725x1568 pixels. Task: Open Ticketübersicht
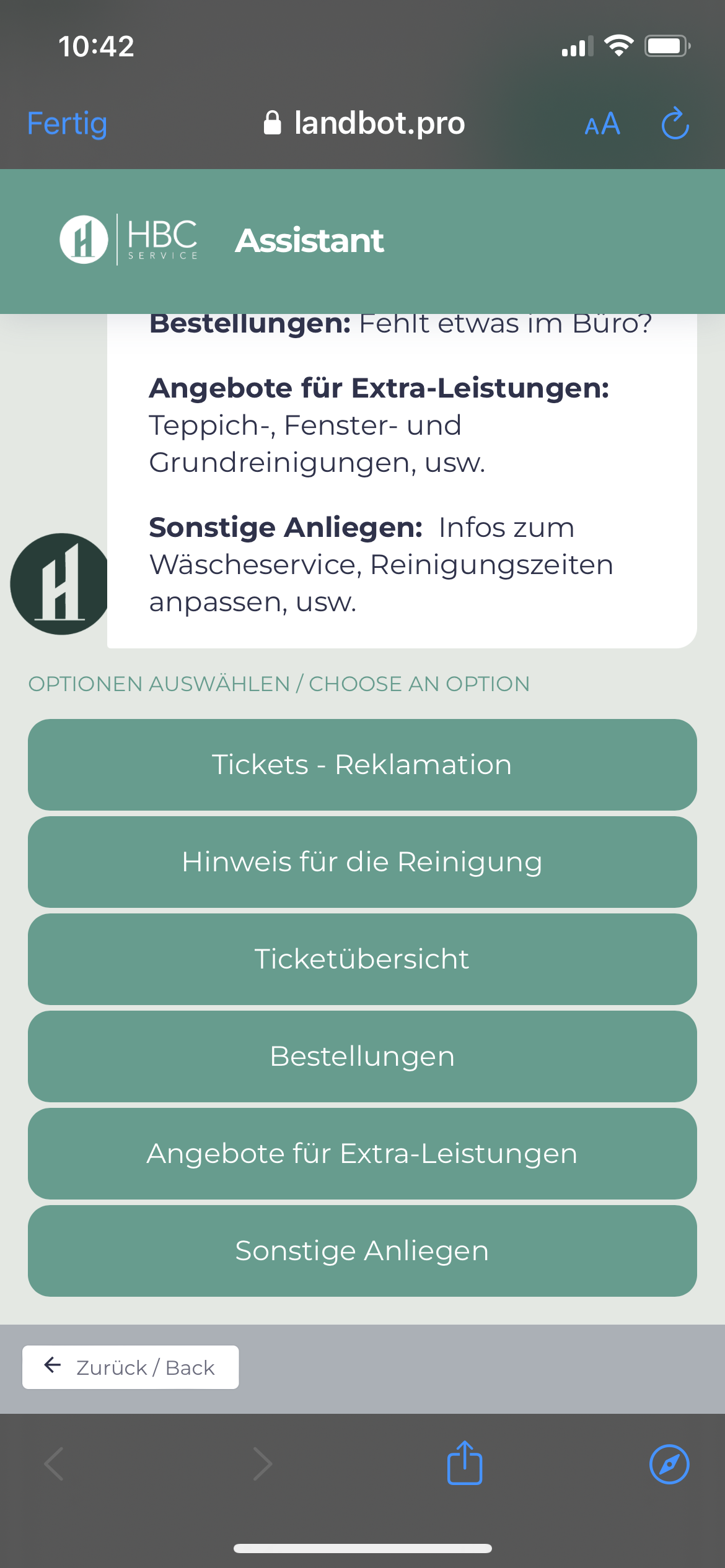362,959
